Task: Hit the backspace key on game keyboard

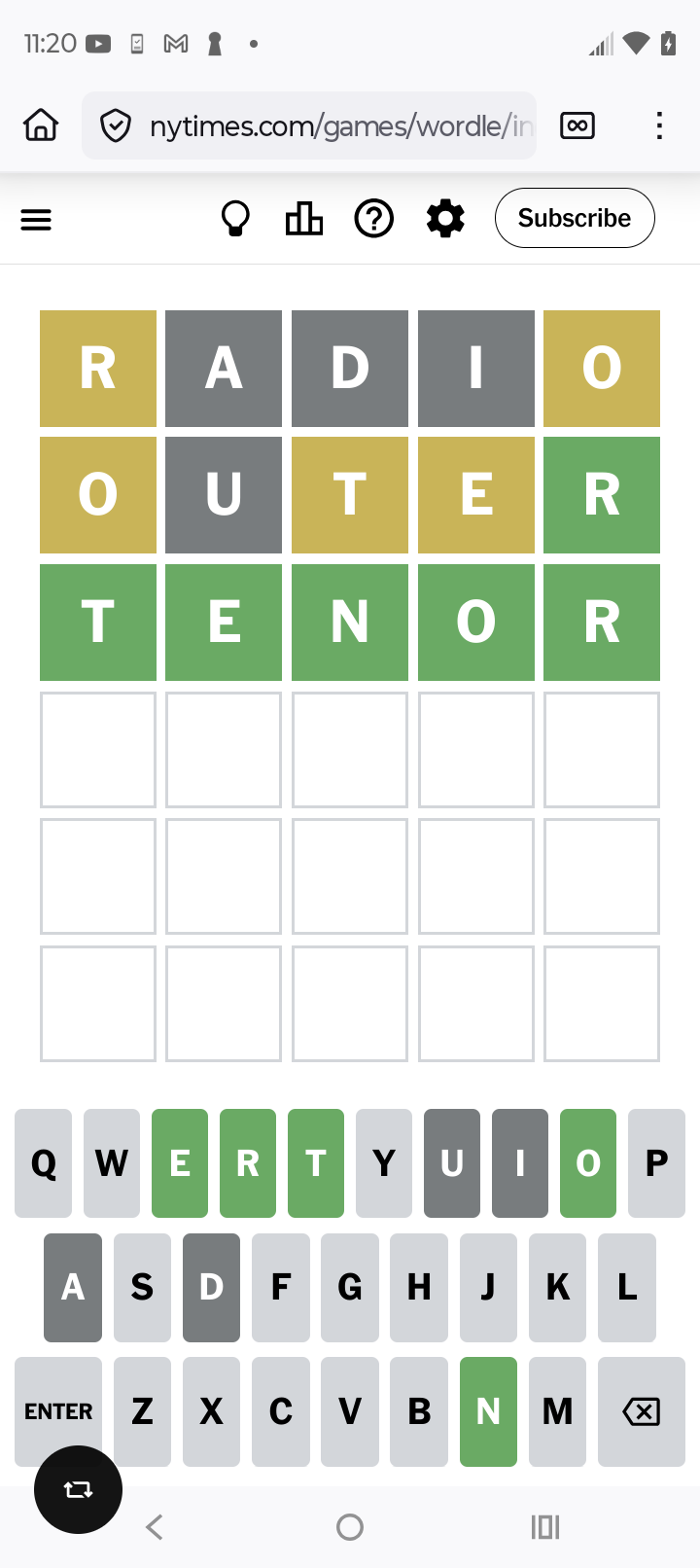Action: coord(642,1411)
